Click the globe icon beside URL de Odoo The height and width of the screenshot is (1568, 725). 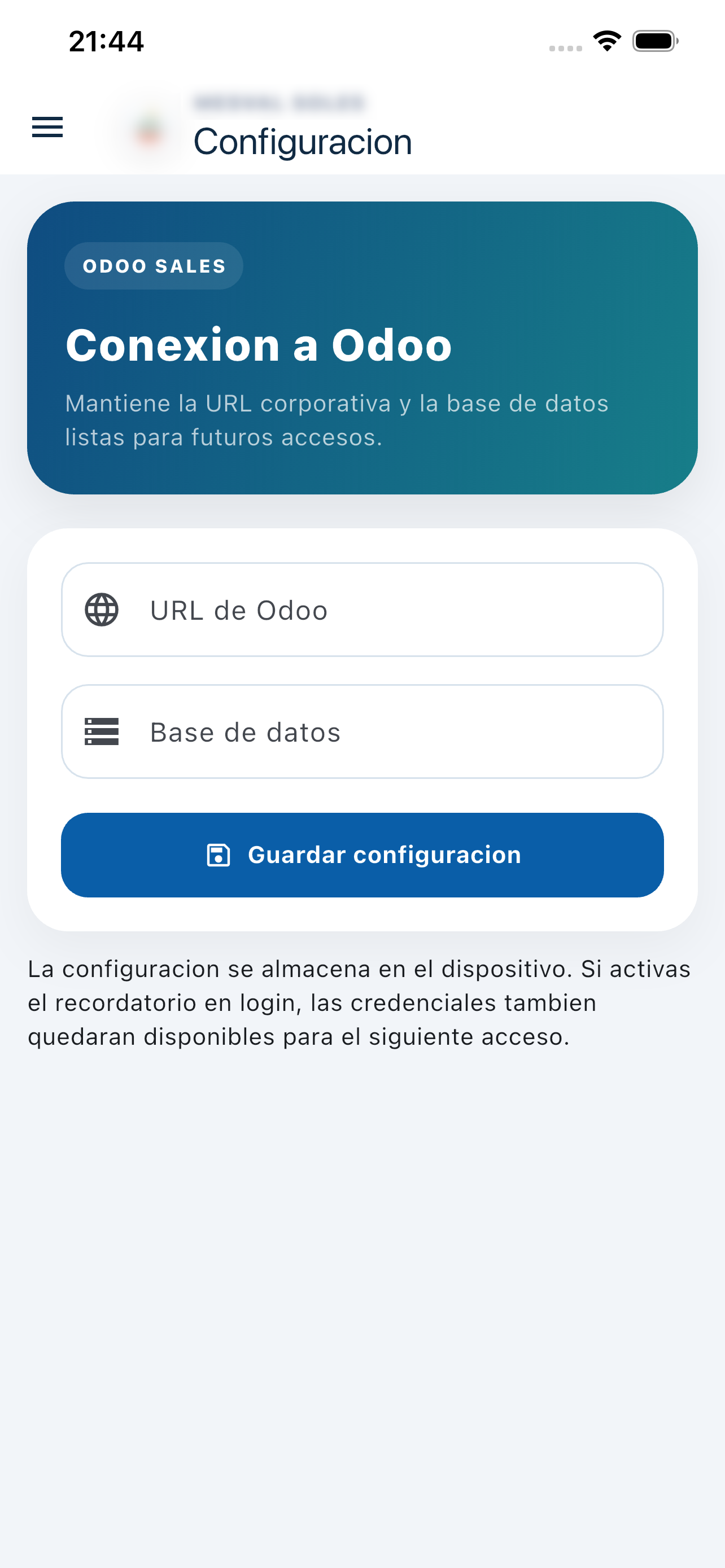pyautogui.click(x=102, y=610)
